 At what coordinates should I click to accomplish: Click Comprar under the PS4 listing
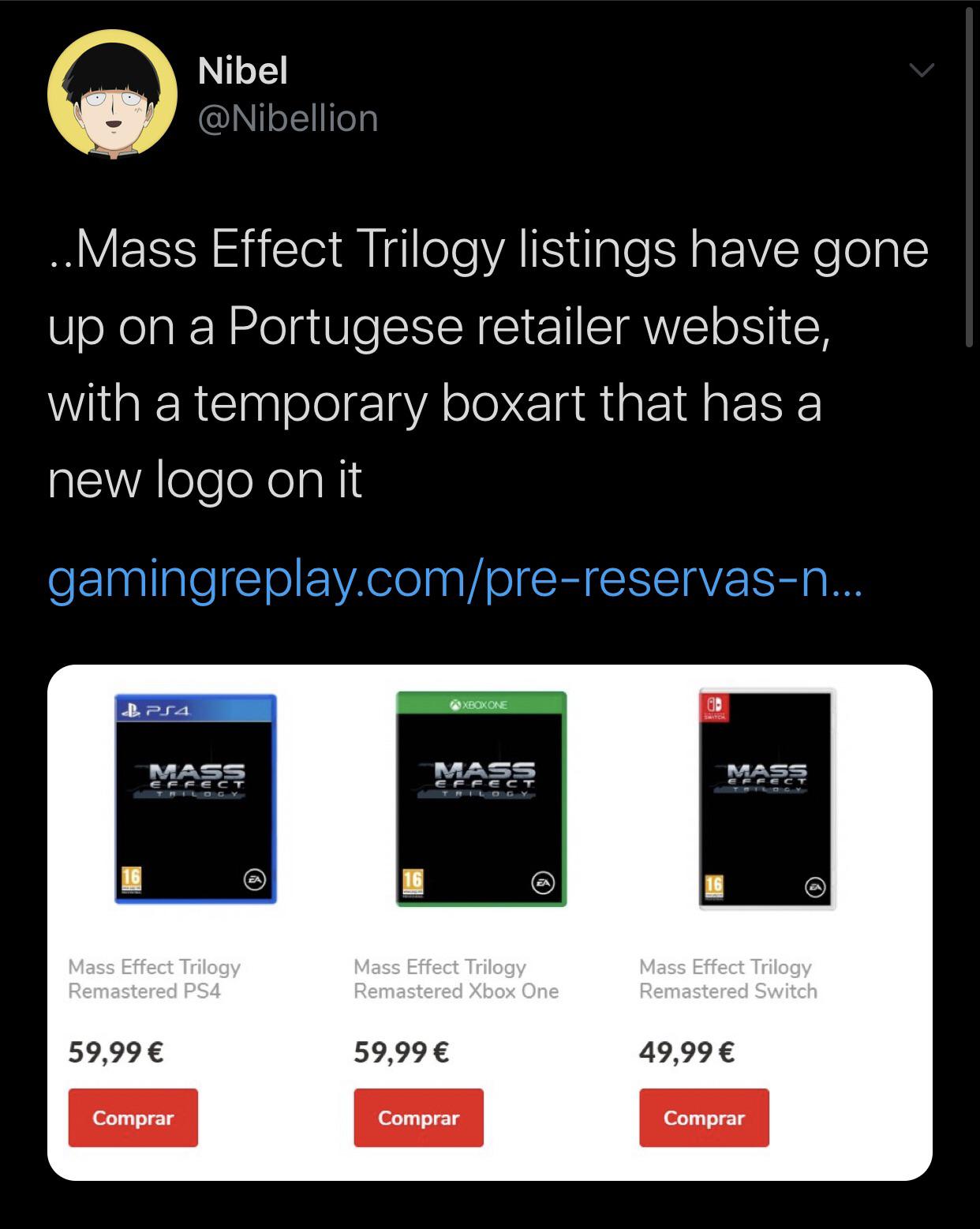[132, 1117]
